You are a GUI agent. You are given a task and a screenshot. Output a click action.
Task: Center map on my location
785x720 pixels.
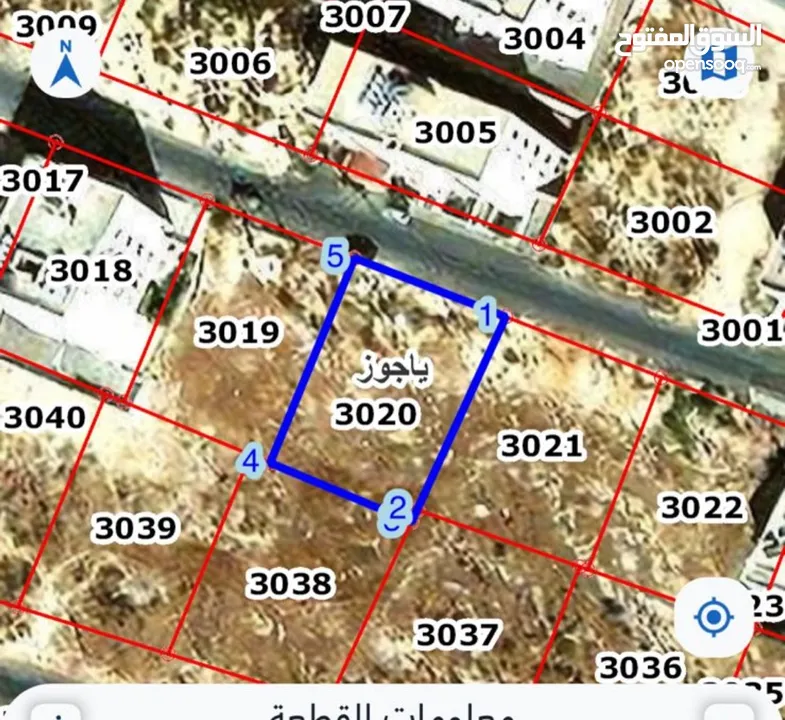(712, 616)
